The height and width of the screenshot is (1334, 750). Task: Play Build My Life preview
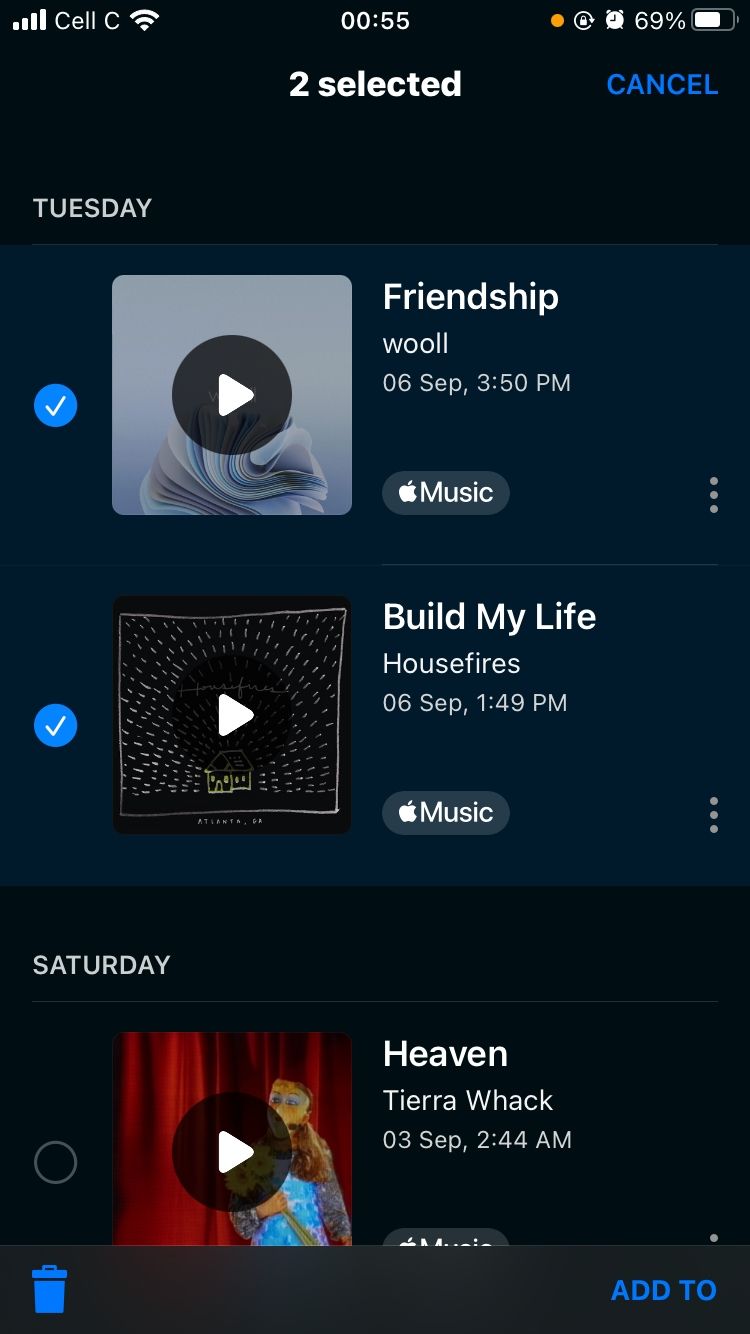(232, 715)
